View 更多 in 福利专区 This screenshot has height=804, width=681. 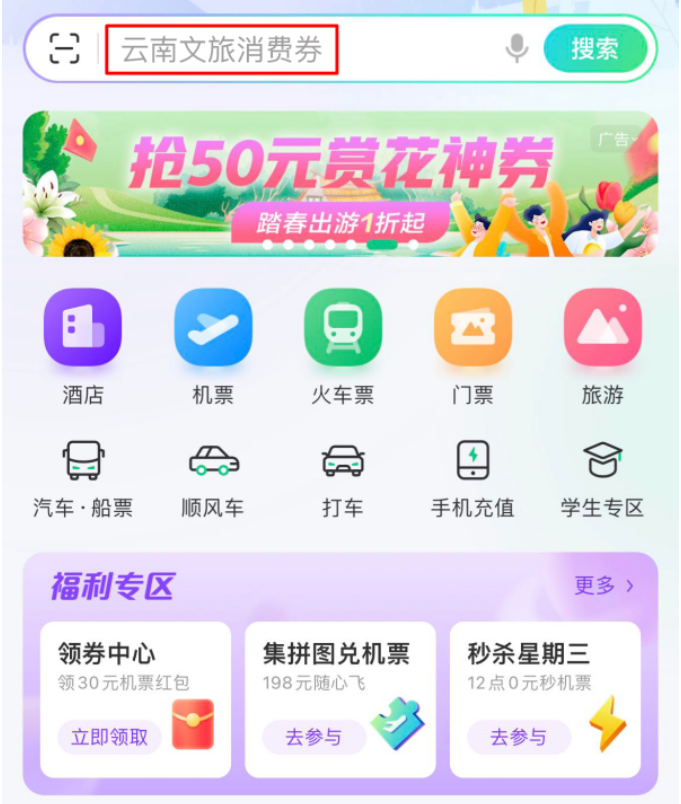603,586
